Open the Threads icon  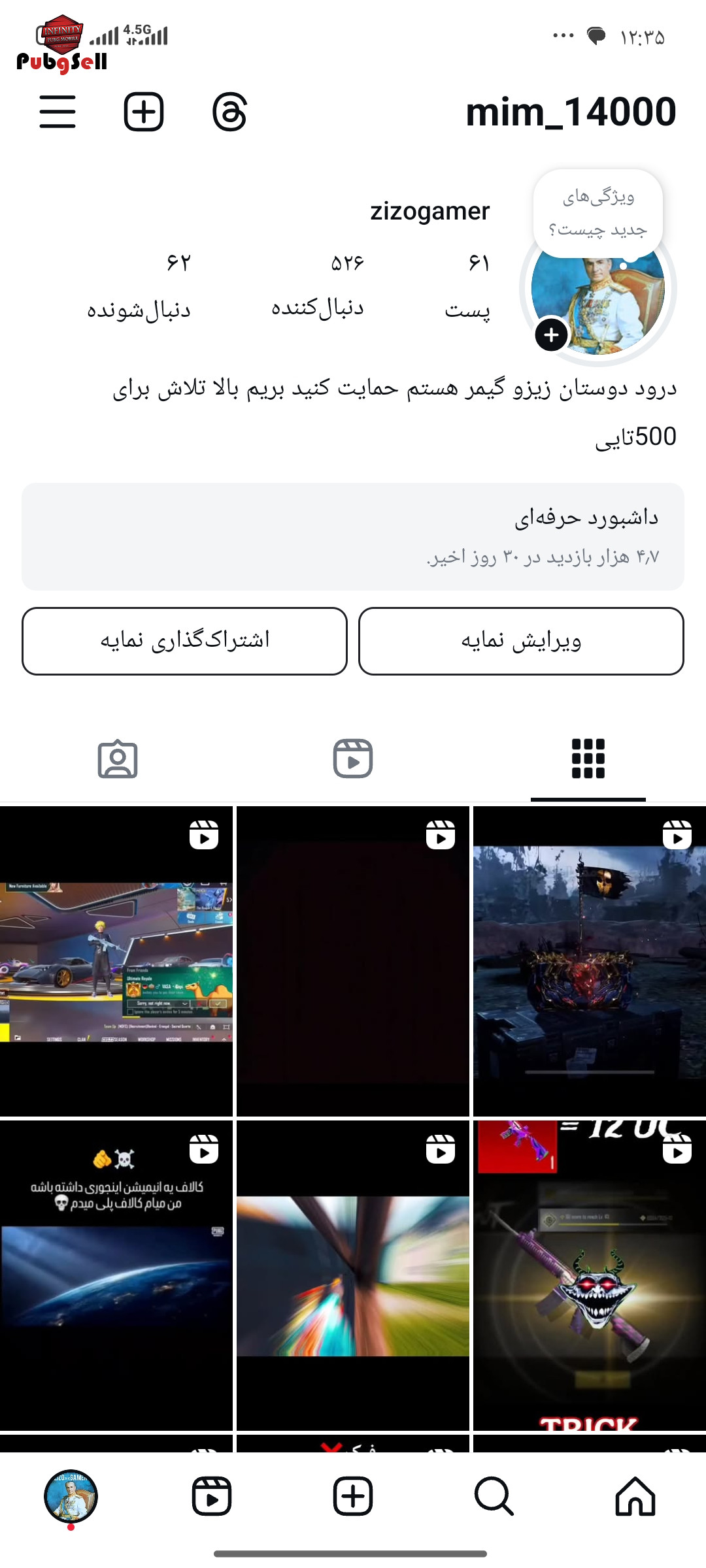tap(230, 112)
